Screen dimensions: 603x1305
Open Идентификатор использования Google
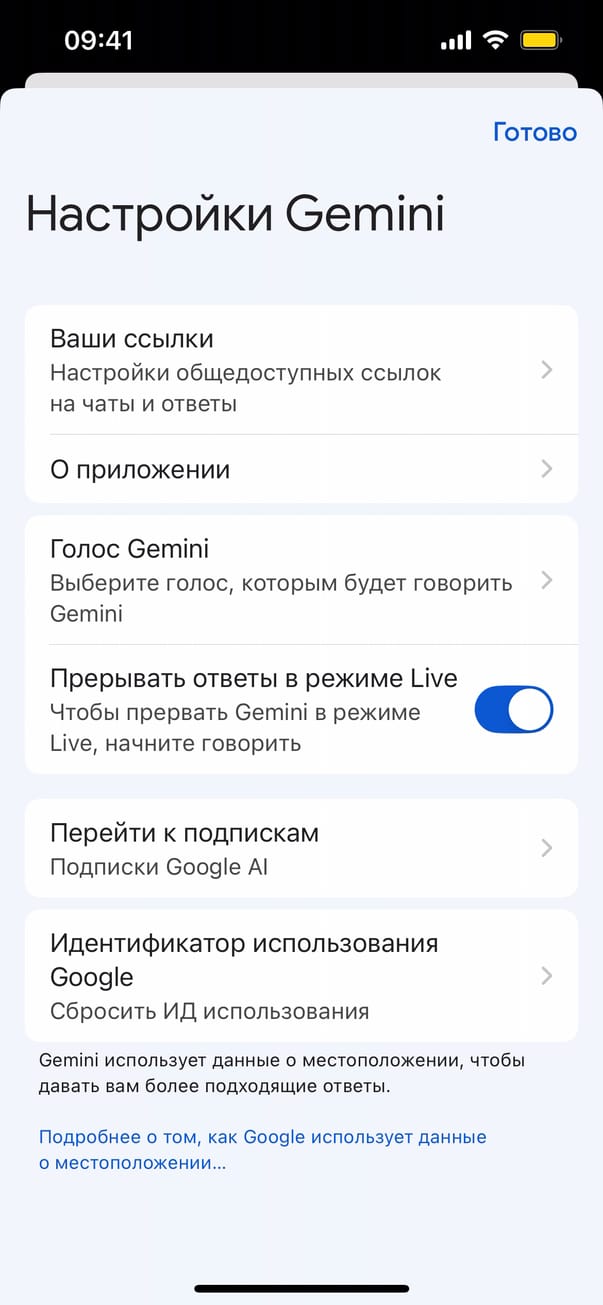[300, 976]
